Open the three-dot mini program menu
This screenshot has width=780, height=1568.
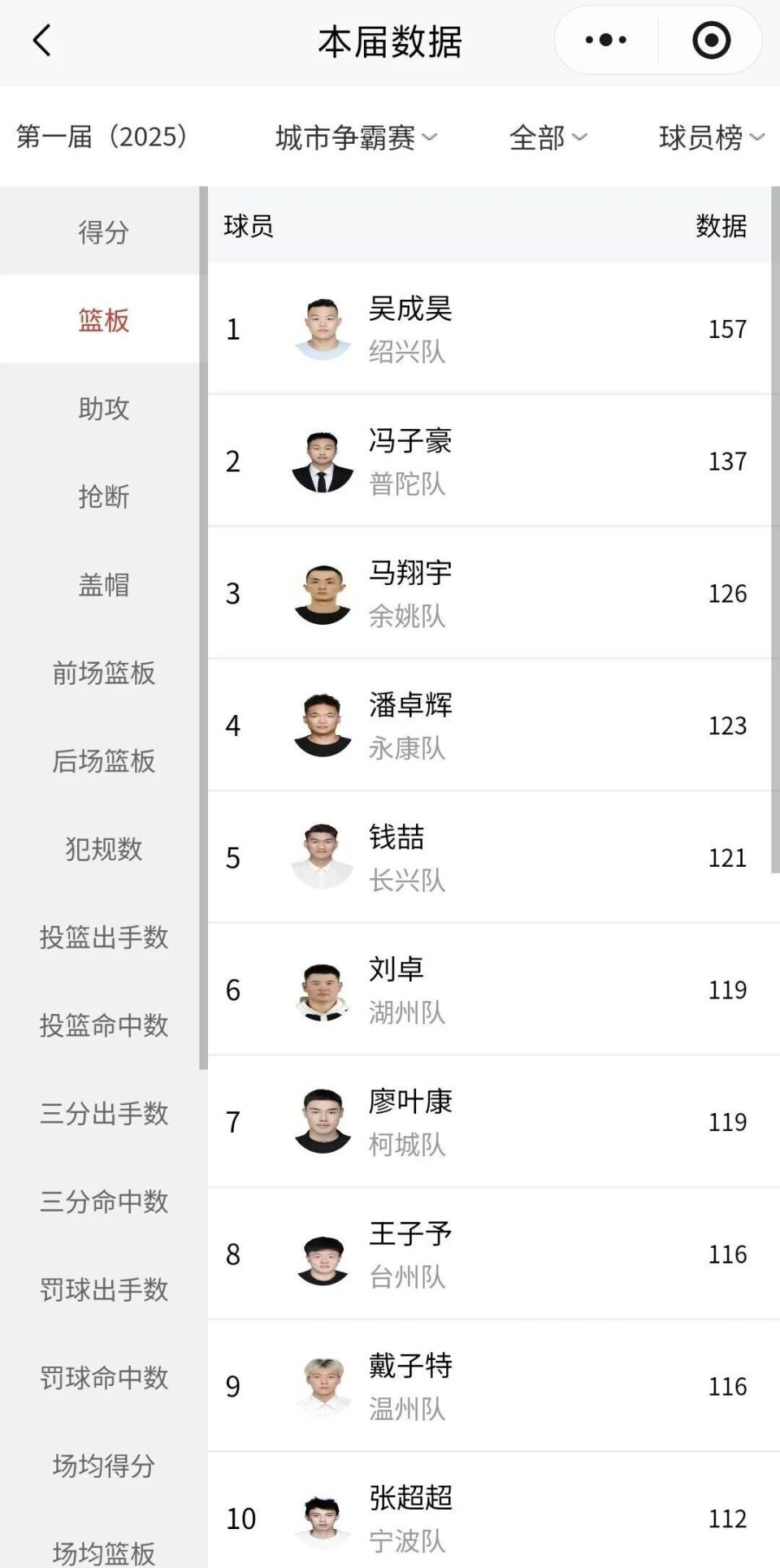606,41
